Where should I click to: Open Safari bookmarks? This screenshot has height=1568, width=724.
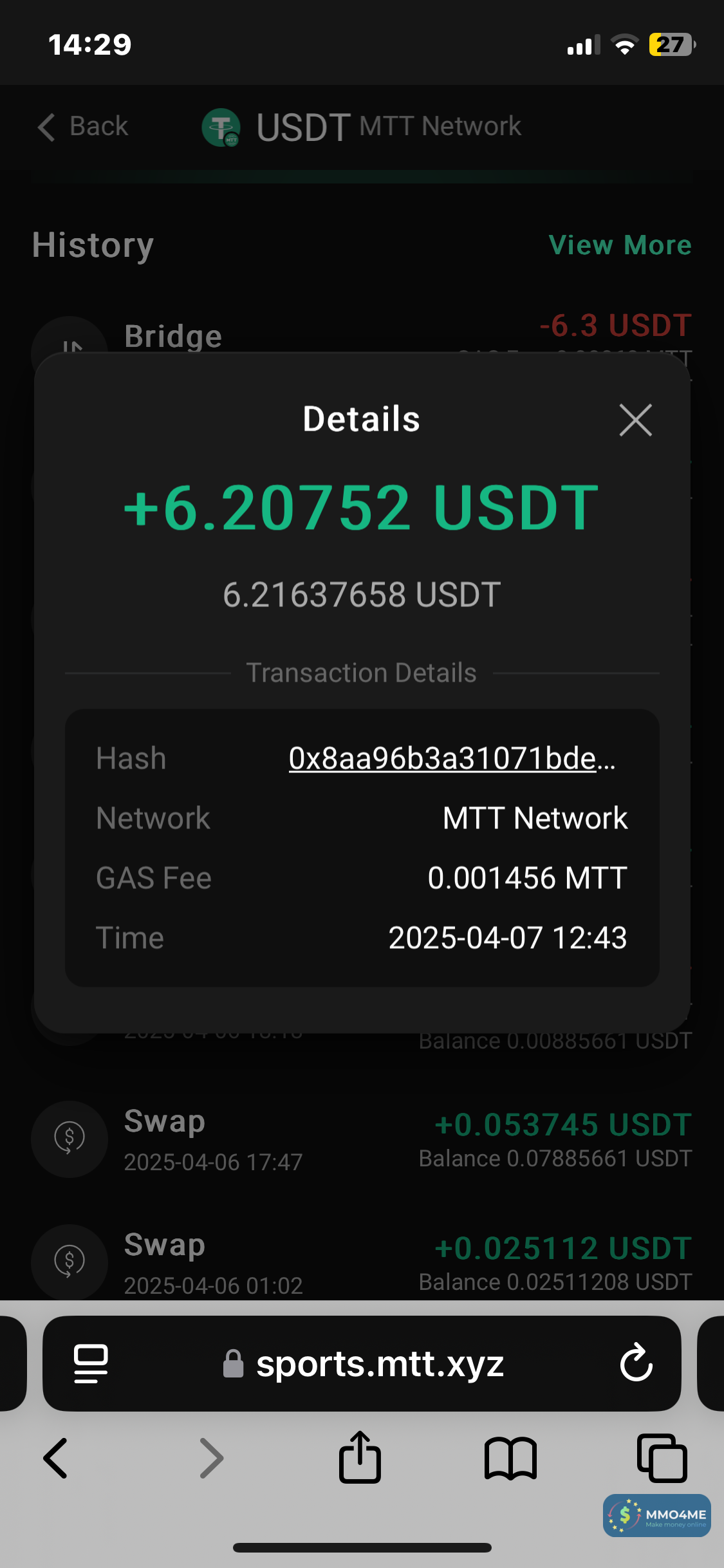pyautogui.click(x=510, y=1458)
